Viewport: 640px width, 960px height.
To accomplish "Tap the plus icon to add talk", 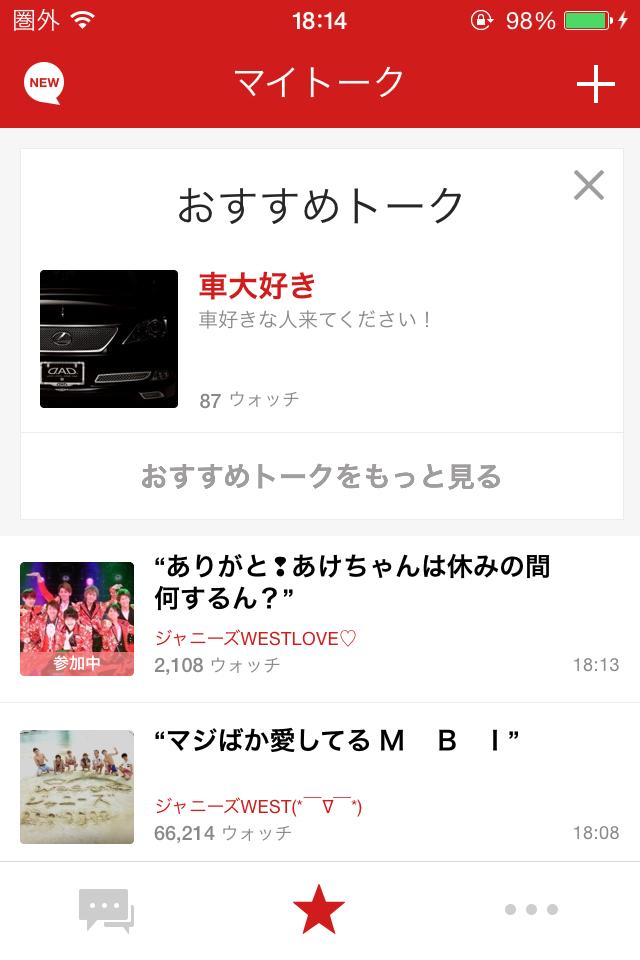I will (595, 84).
